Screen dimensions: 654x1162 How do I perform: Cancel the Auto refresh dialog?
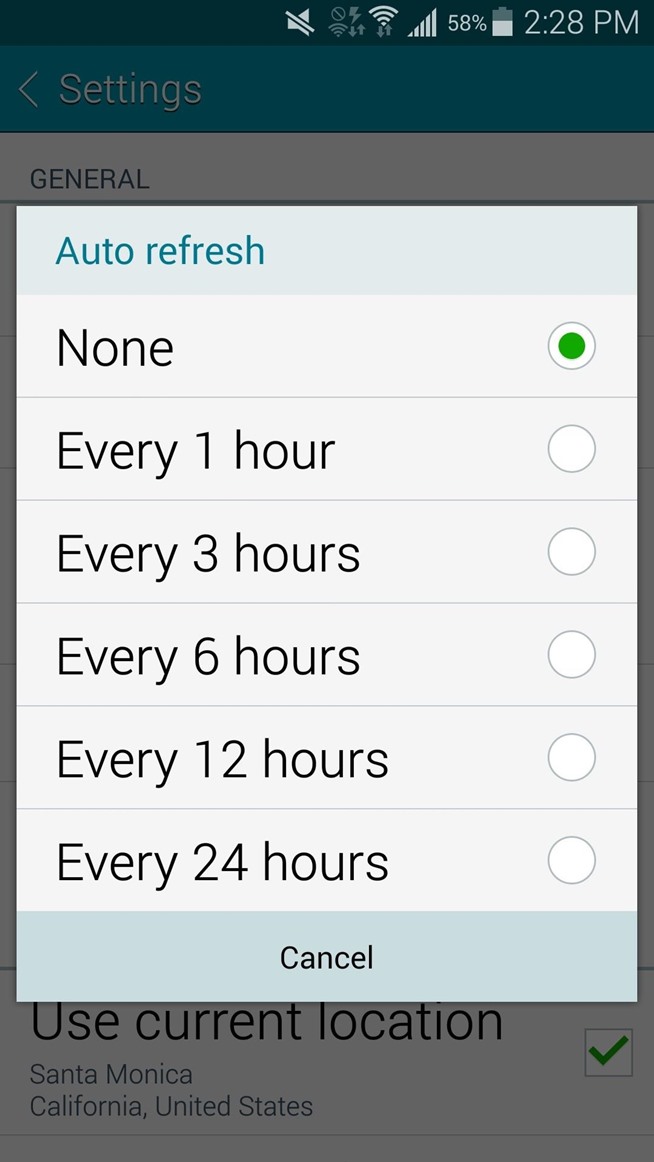326,957
